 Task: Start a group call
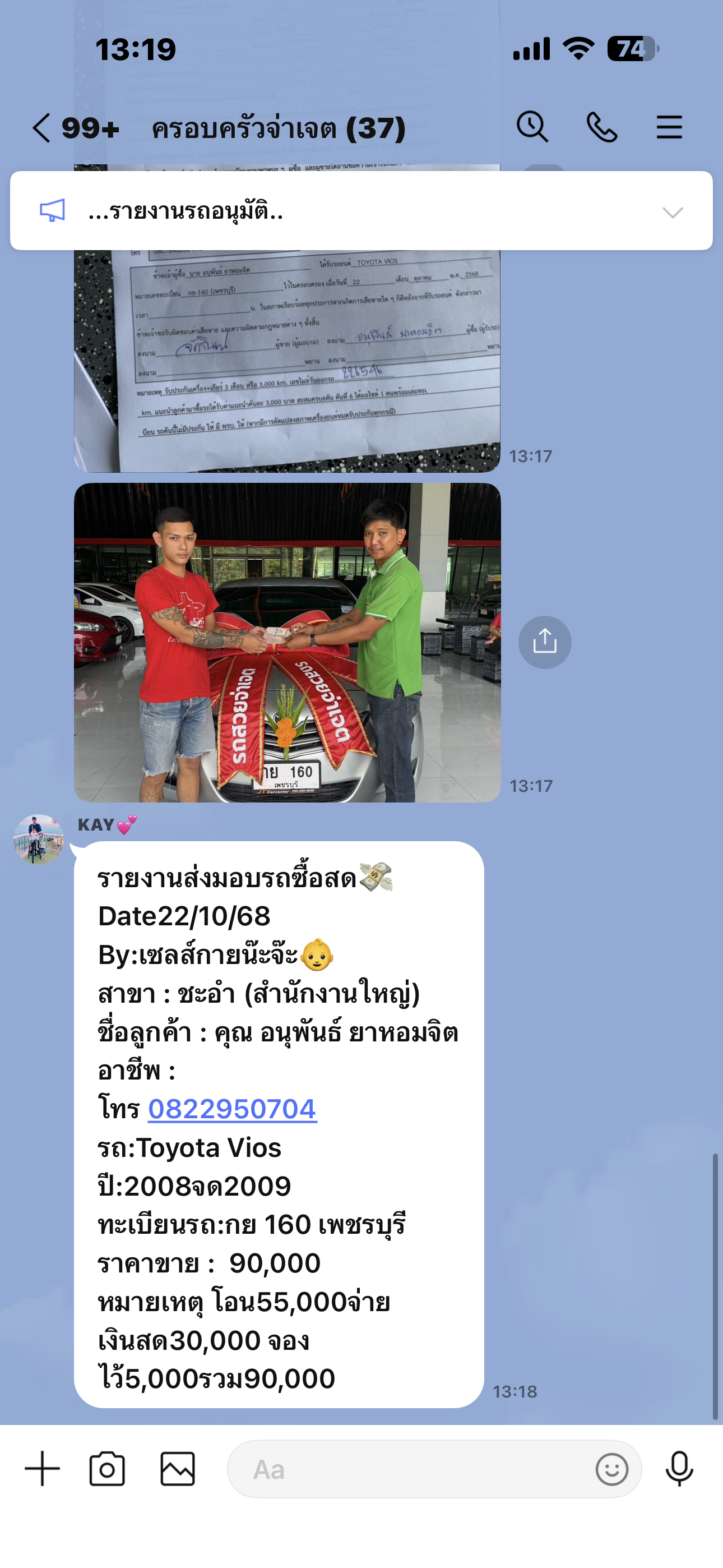601,127
